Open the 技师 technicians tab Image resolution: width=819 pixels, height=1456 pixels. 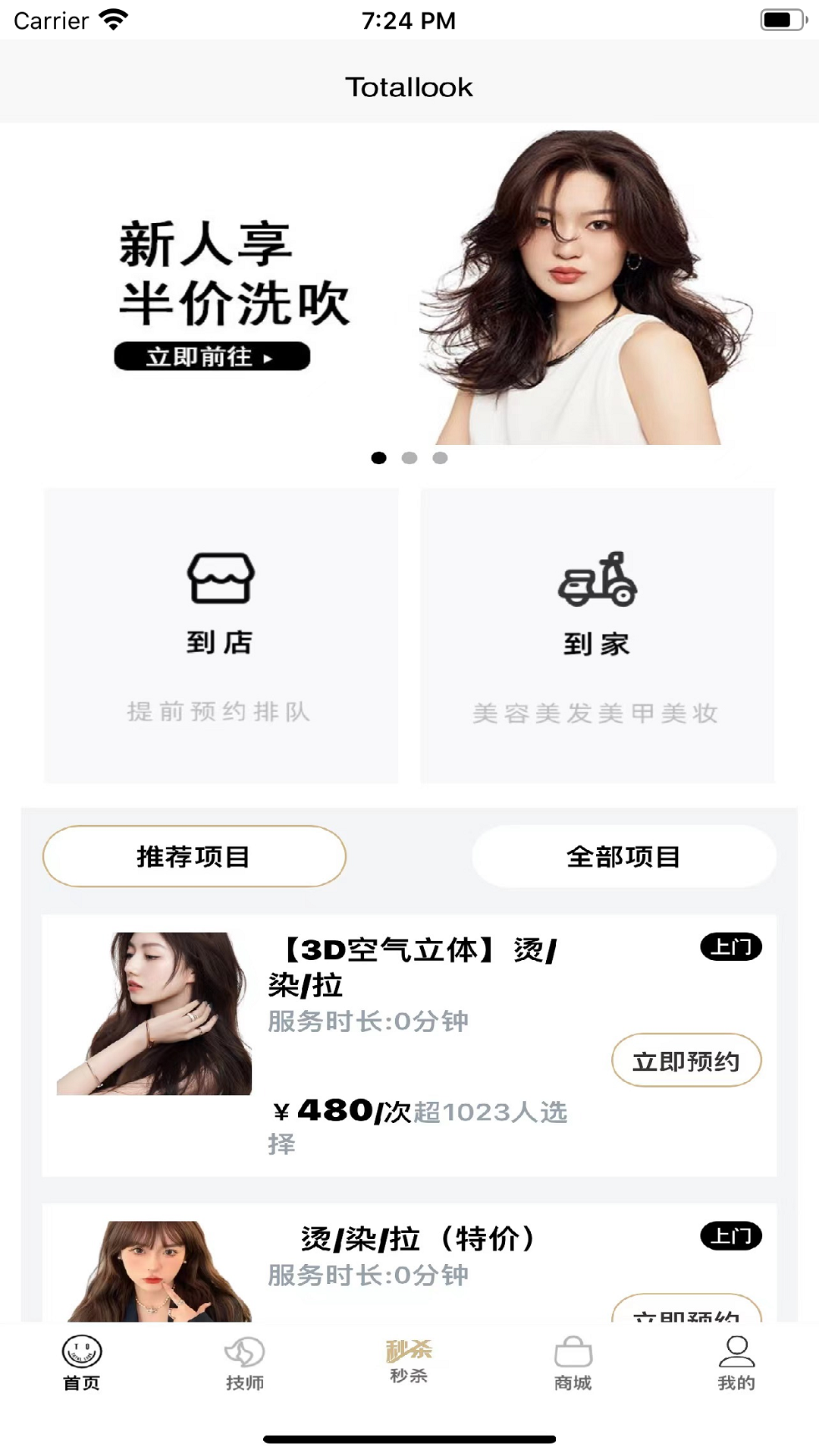tap(245, 1363)
